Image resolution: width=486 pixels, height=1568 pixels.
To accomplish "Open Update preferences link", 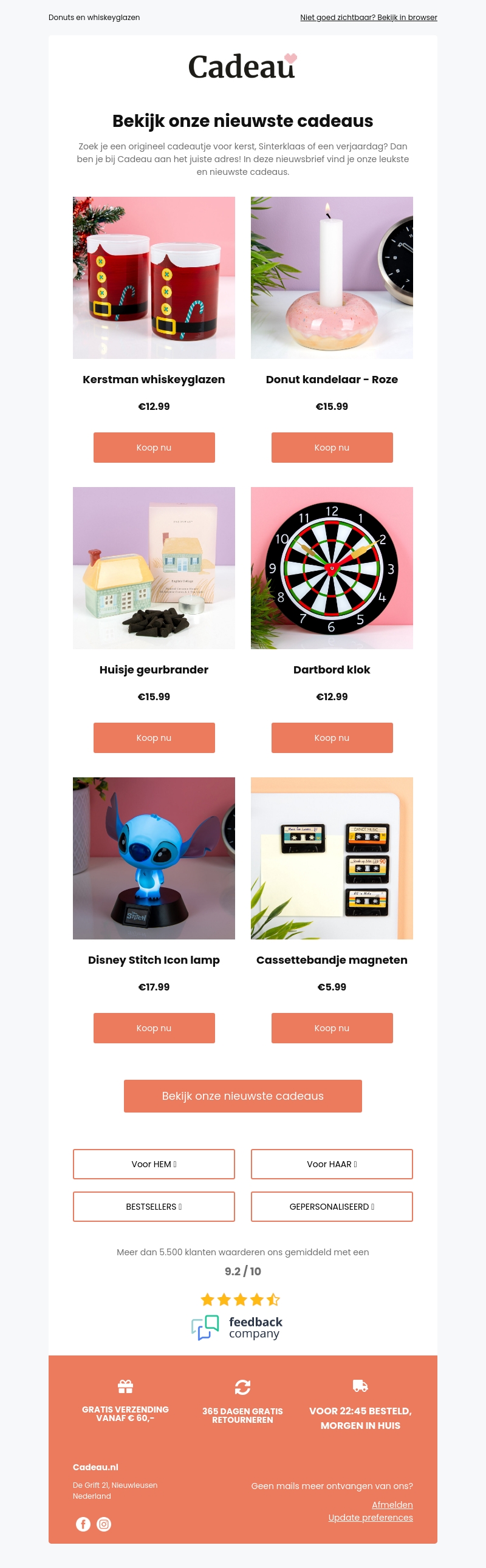I will pyautogui.click(x=371, y=1518).
